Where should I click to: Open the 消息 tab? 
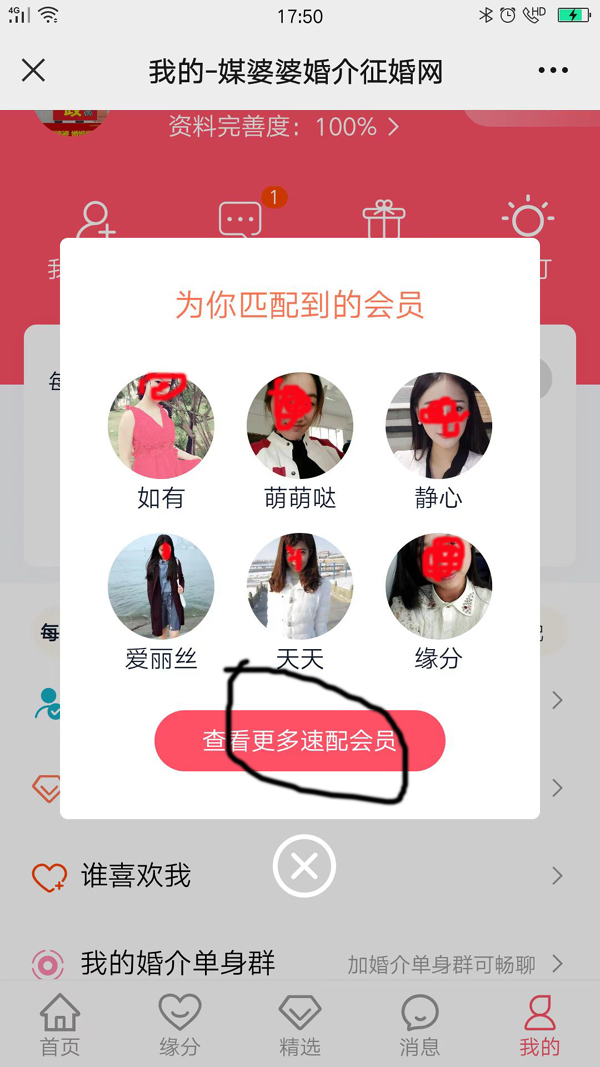420,1025
